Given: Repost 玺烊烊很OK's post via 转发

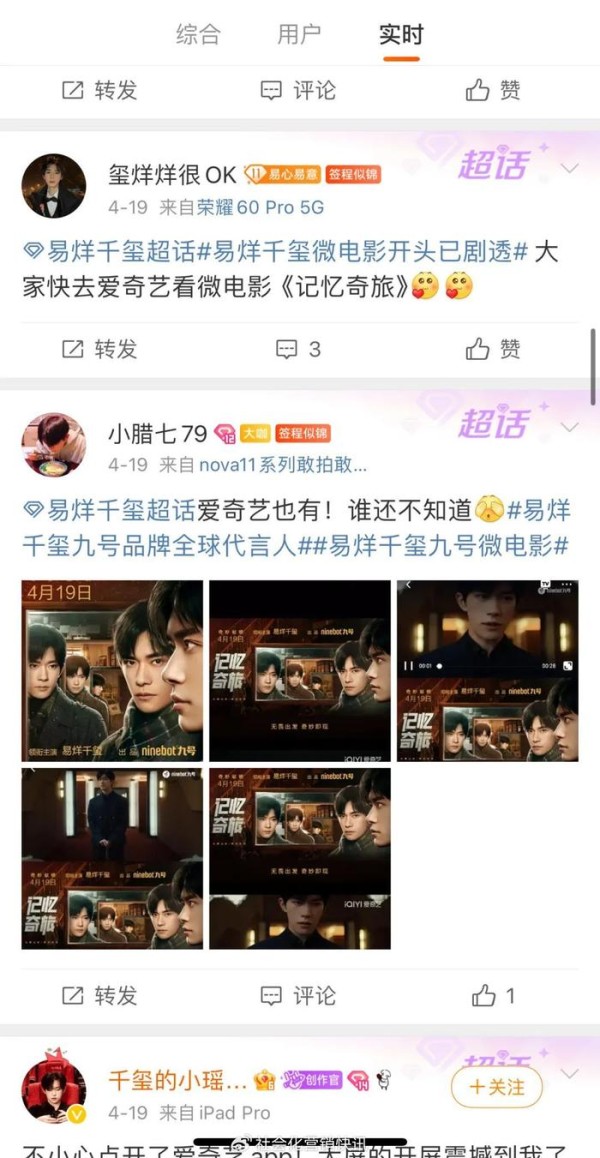Looking at the screenshot, I should tap(100, 348).
